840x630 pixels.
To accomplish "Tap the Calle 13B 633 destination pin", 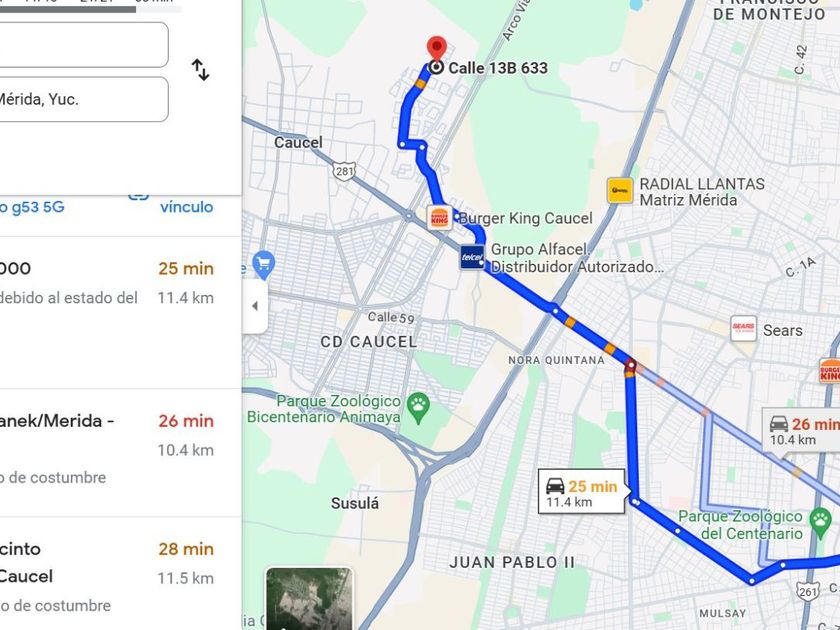I will click(x=436, y=50).
